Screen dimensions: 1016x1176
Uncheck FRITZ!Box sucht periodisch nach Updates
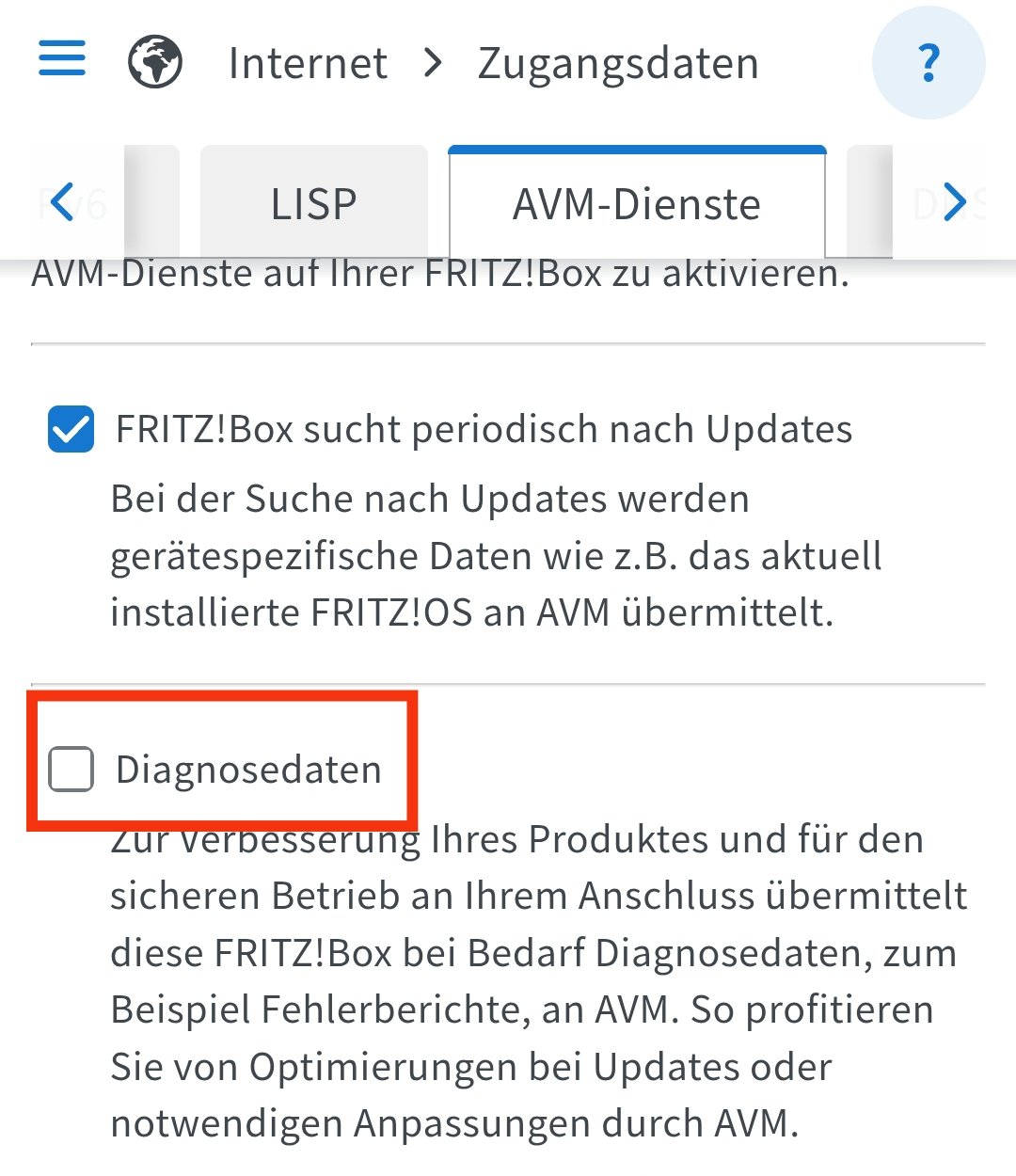point(71,429)
